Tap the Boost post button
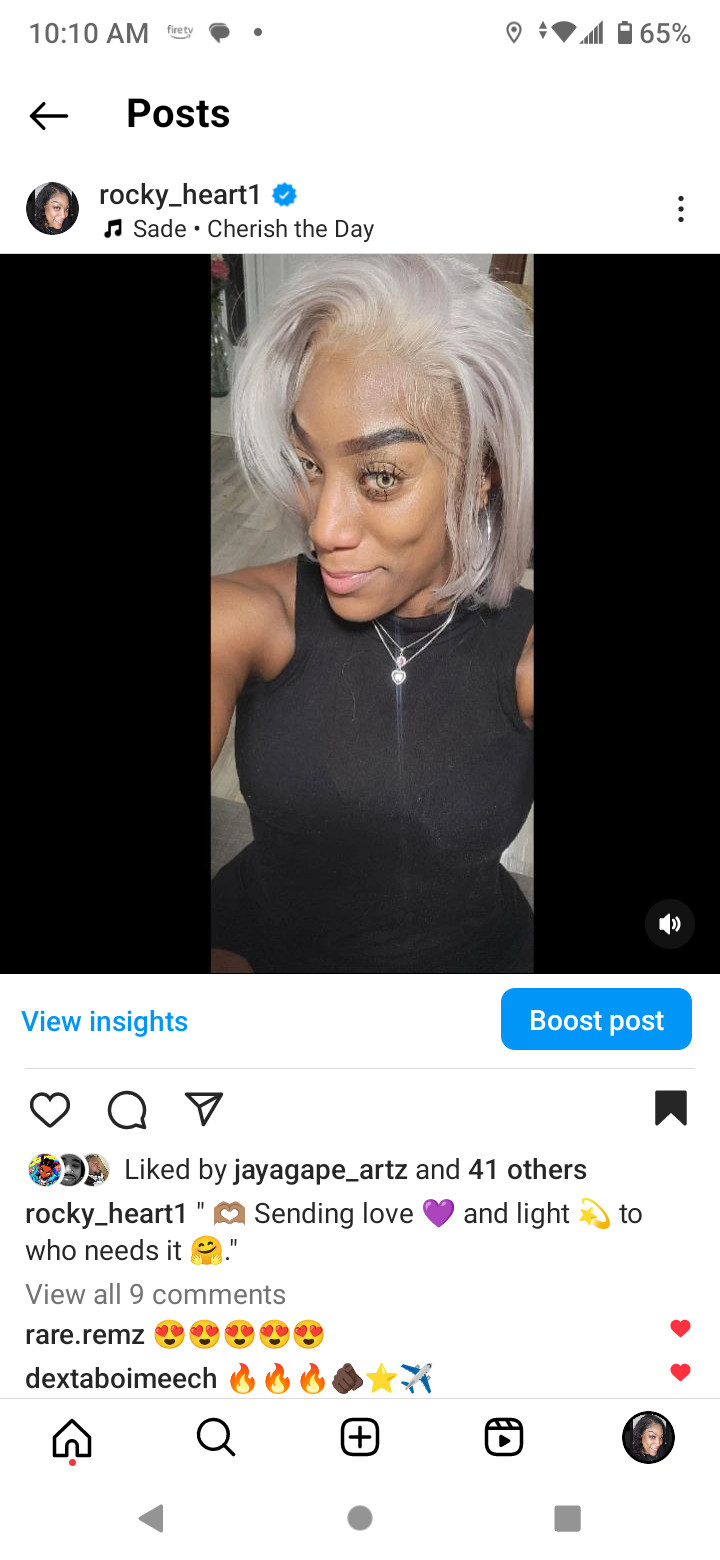The height and width of the screenshot is (1560, 720). click(x=596, y=1019)
